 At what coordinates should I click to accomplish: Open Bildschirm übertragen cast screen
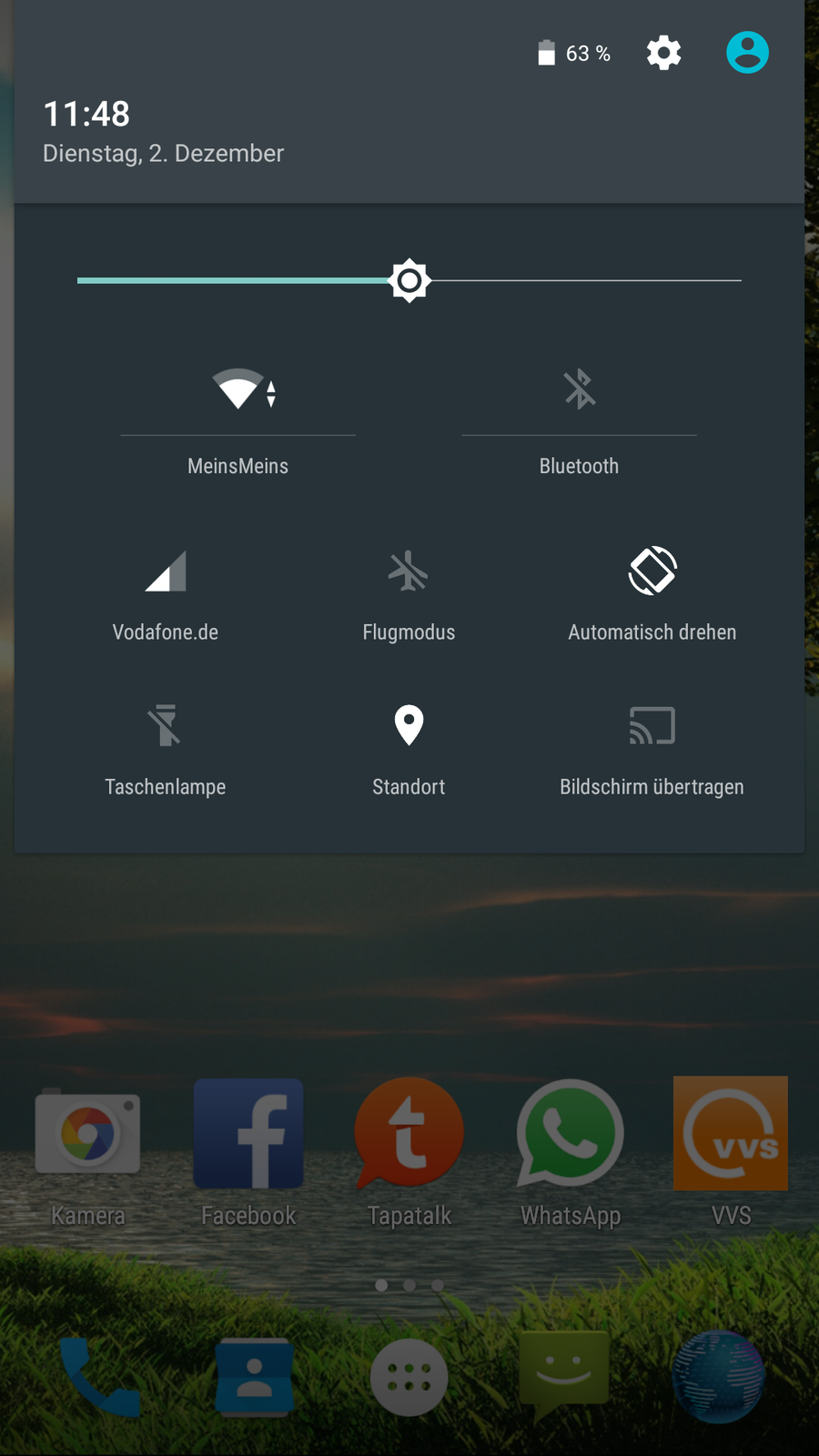[652, 726]
